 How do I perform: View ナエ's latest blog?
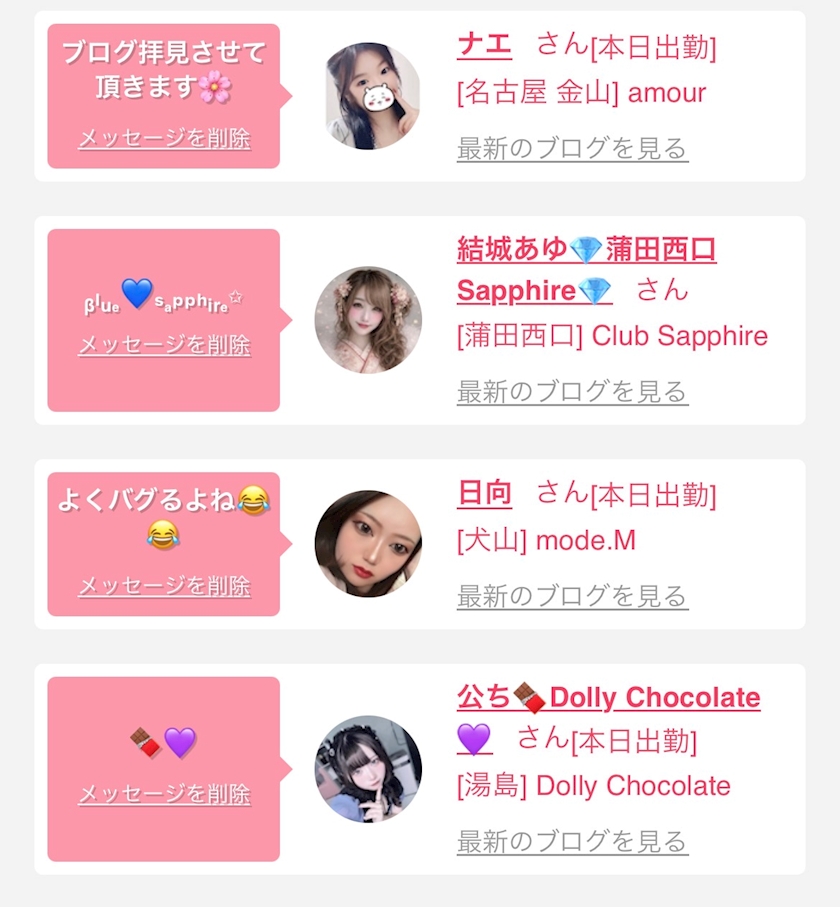(x=572, y=149)
